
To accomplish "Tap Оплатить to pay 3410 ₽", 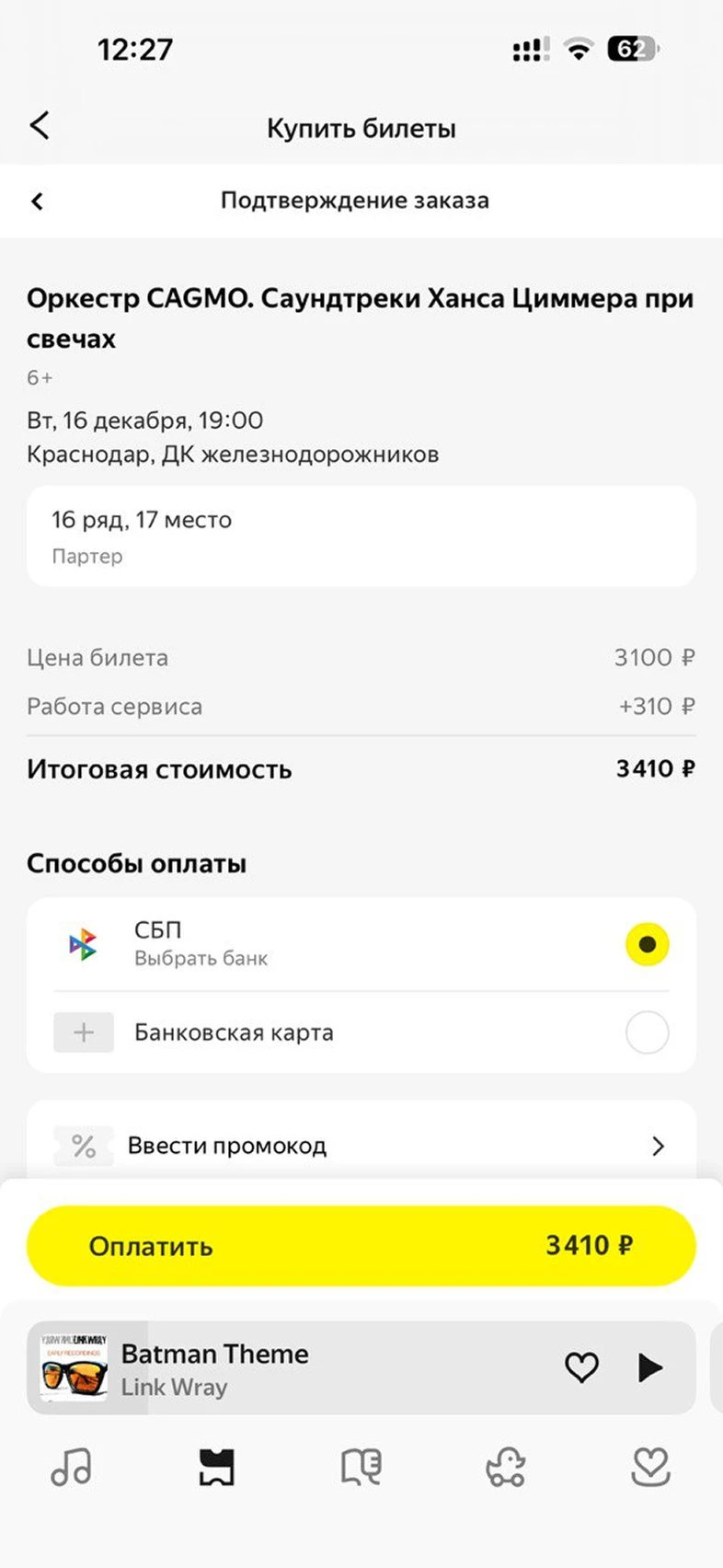I will pos(361,1246).
